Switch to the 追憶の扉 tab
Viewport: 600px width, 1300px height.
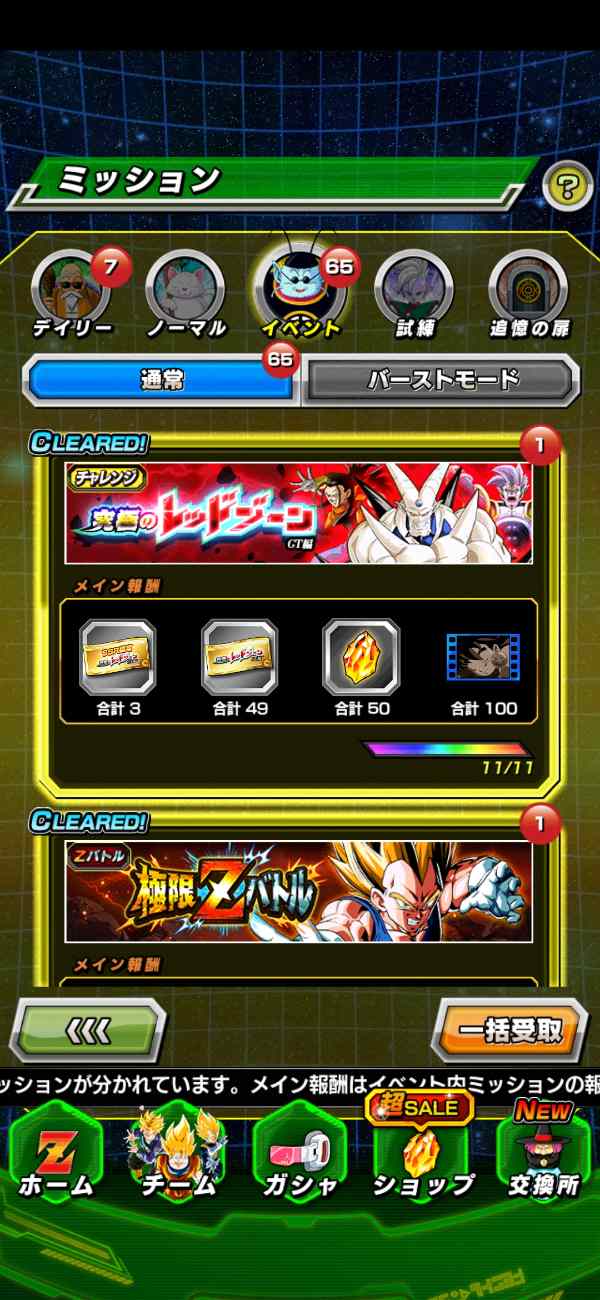click(x=527, y=294)
